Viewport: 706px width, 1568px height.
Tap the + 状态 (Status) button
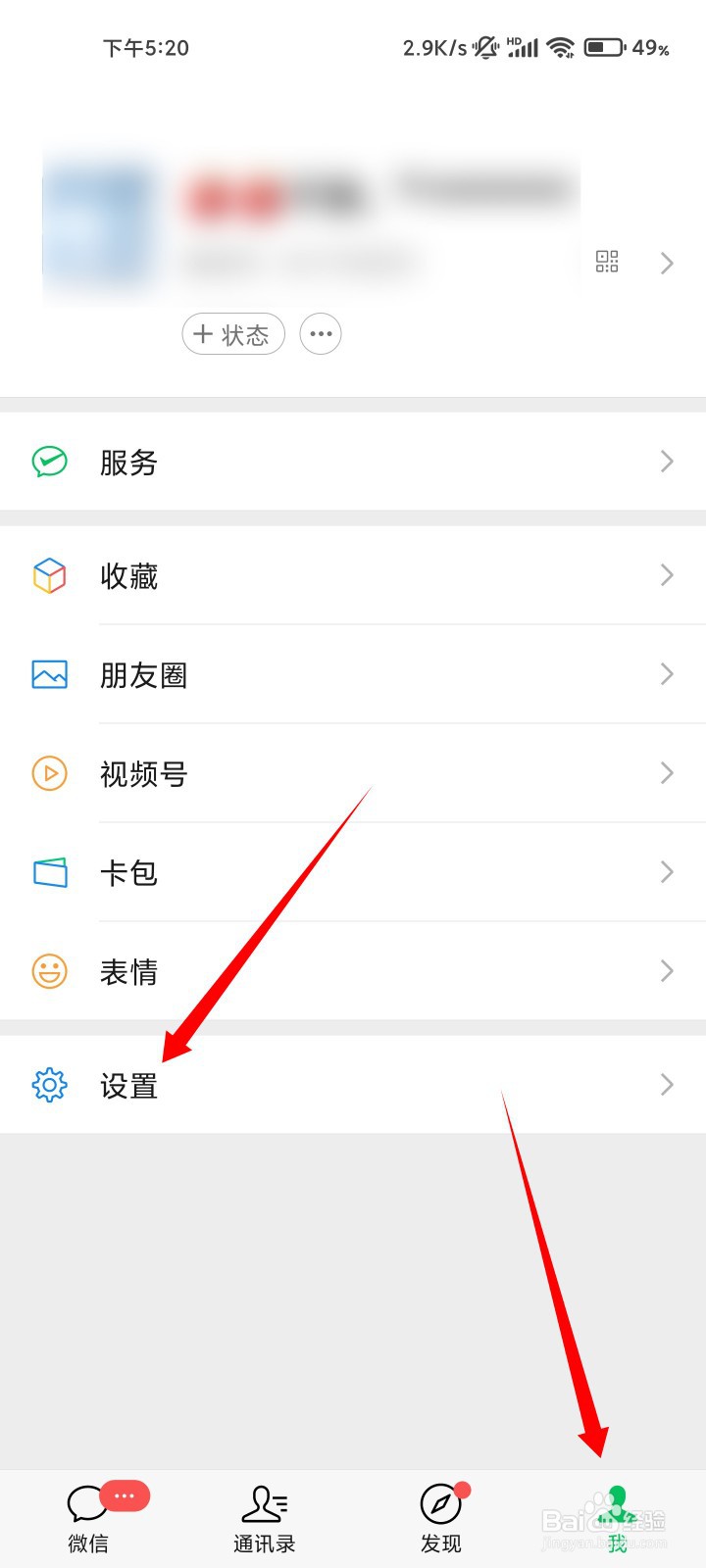click(x=232, y=334)
